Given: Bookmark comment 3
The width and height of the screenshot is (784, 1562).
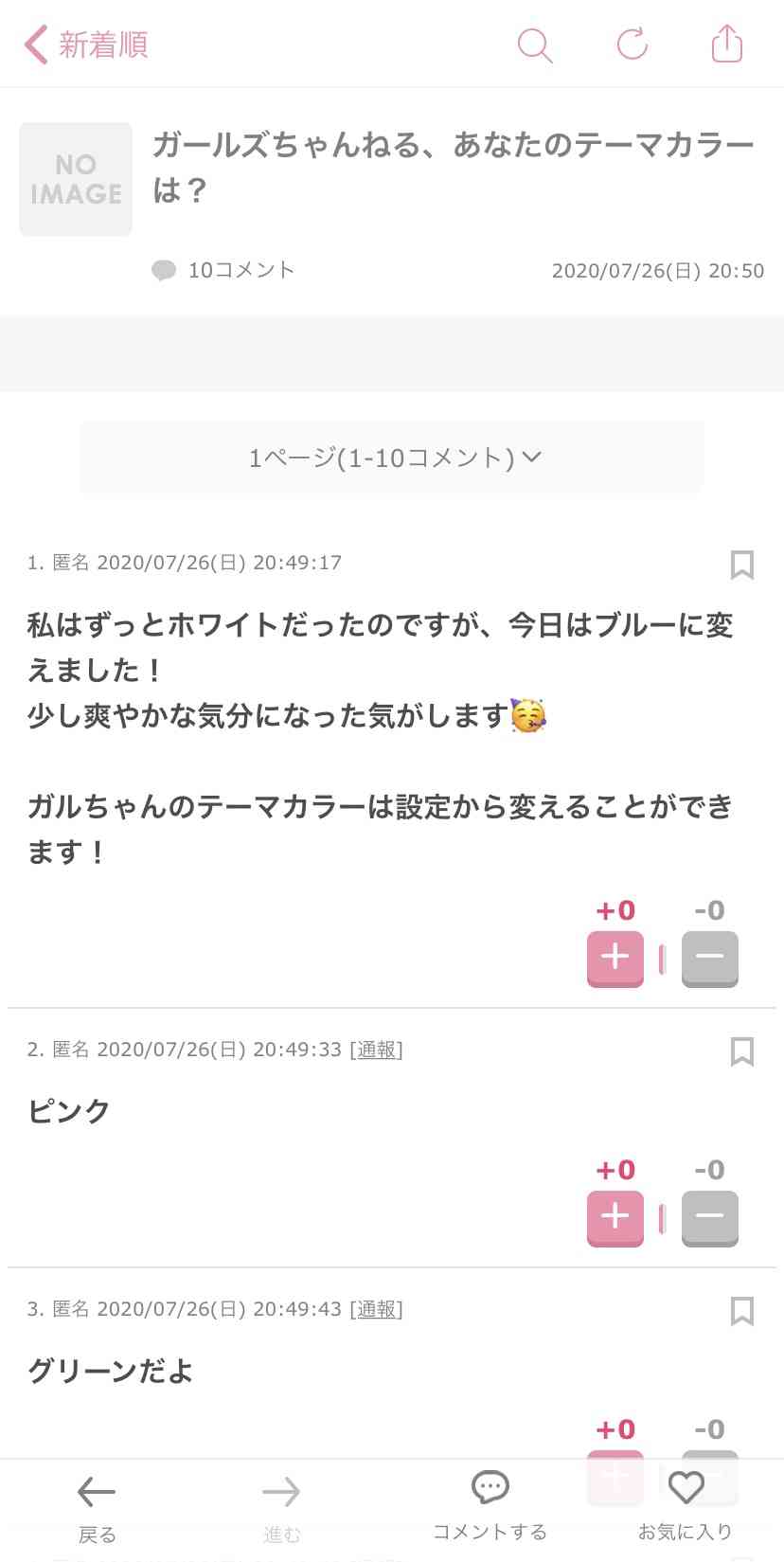Looking at the screenshot, I should coord(741,1311).
